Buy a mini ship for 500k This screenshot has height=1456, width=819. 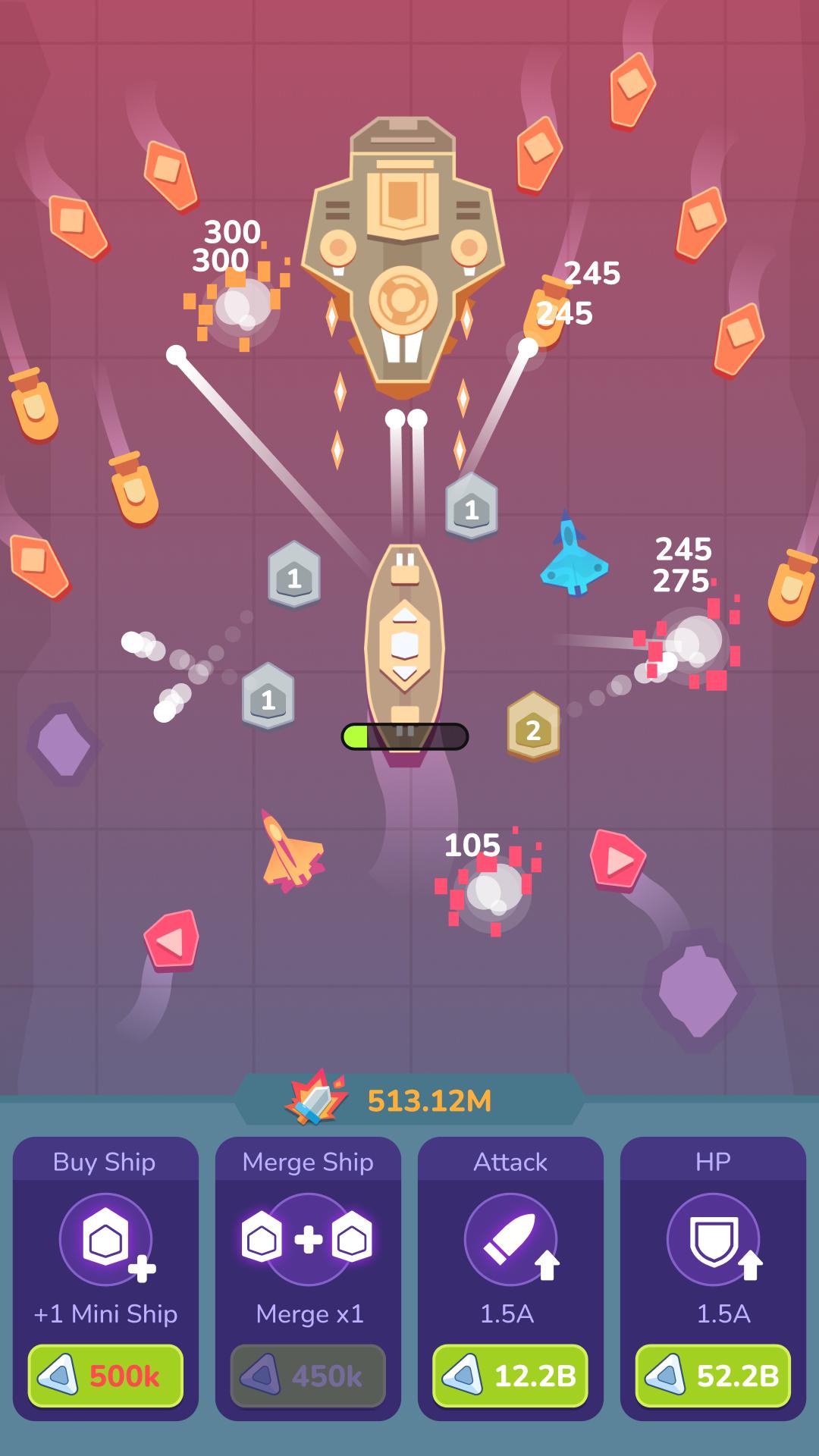point(105,1376)
